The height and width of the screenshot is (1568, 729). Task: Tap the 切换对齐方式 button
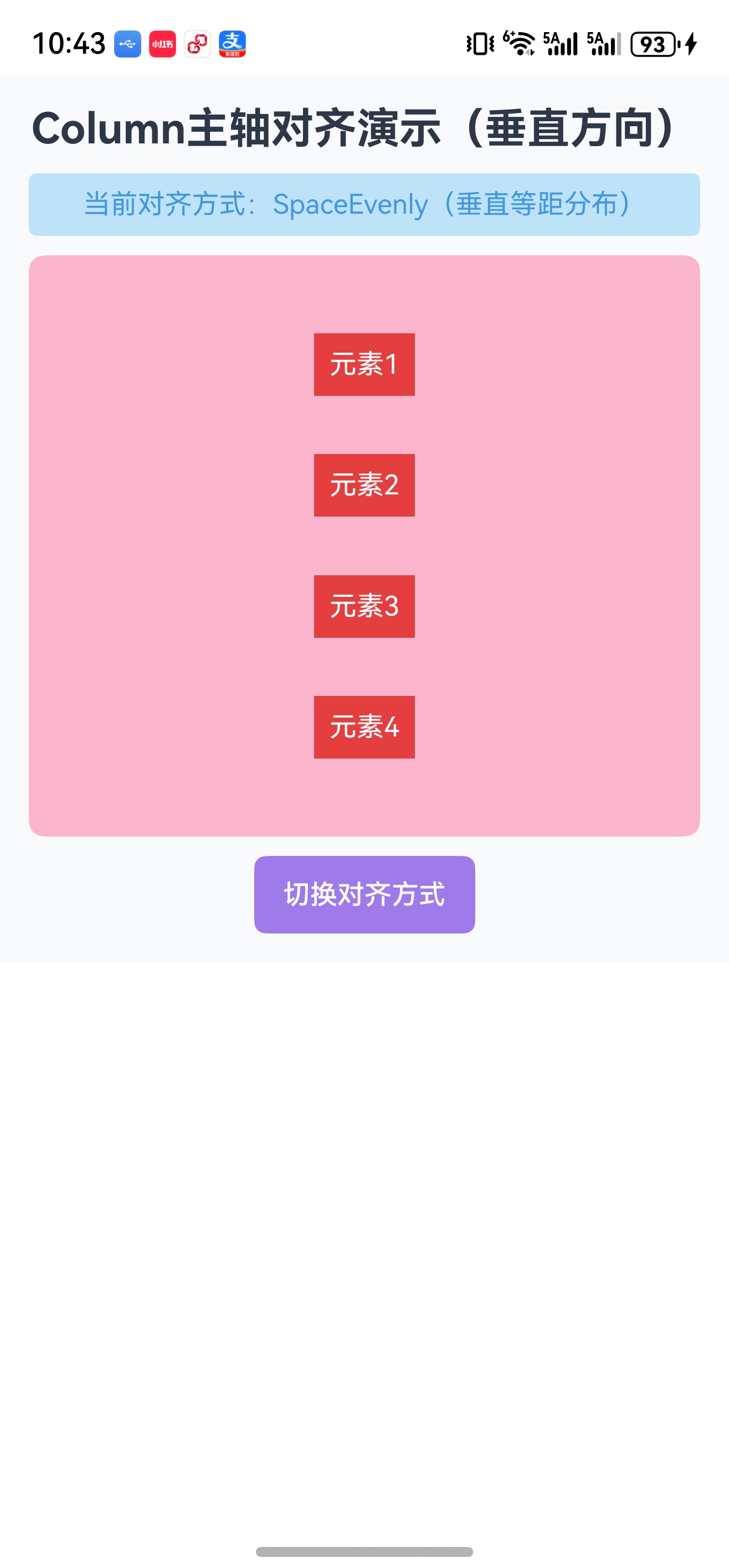pyautogui.click(x=364, y=895)
